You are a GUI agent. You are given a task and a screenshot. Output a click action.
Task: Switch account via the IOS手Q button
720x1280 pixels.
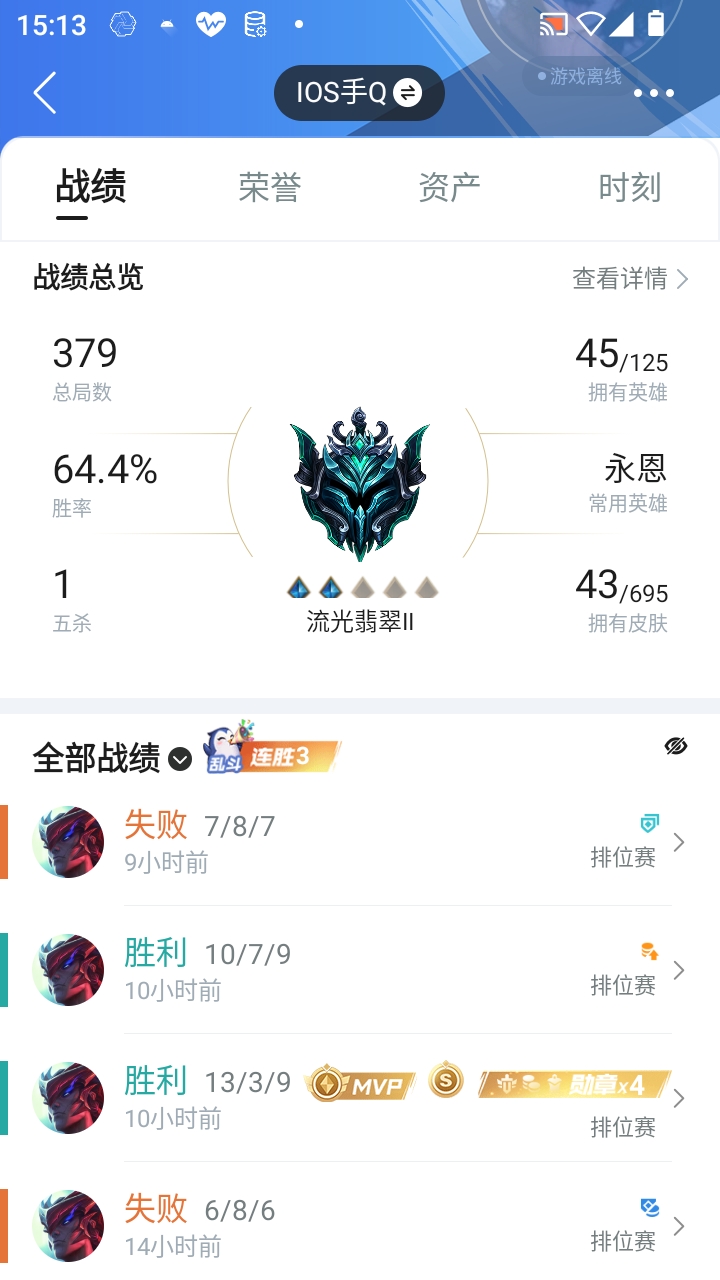click(x=359, y=93)
